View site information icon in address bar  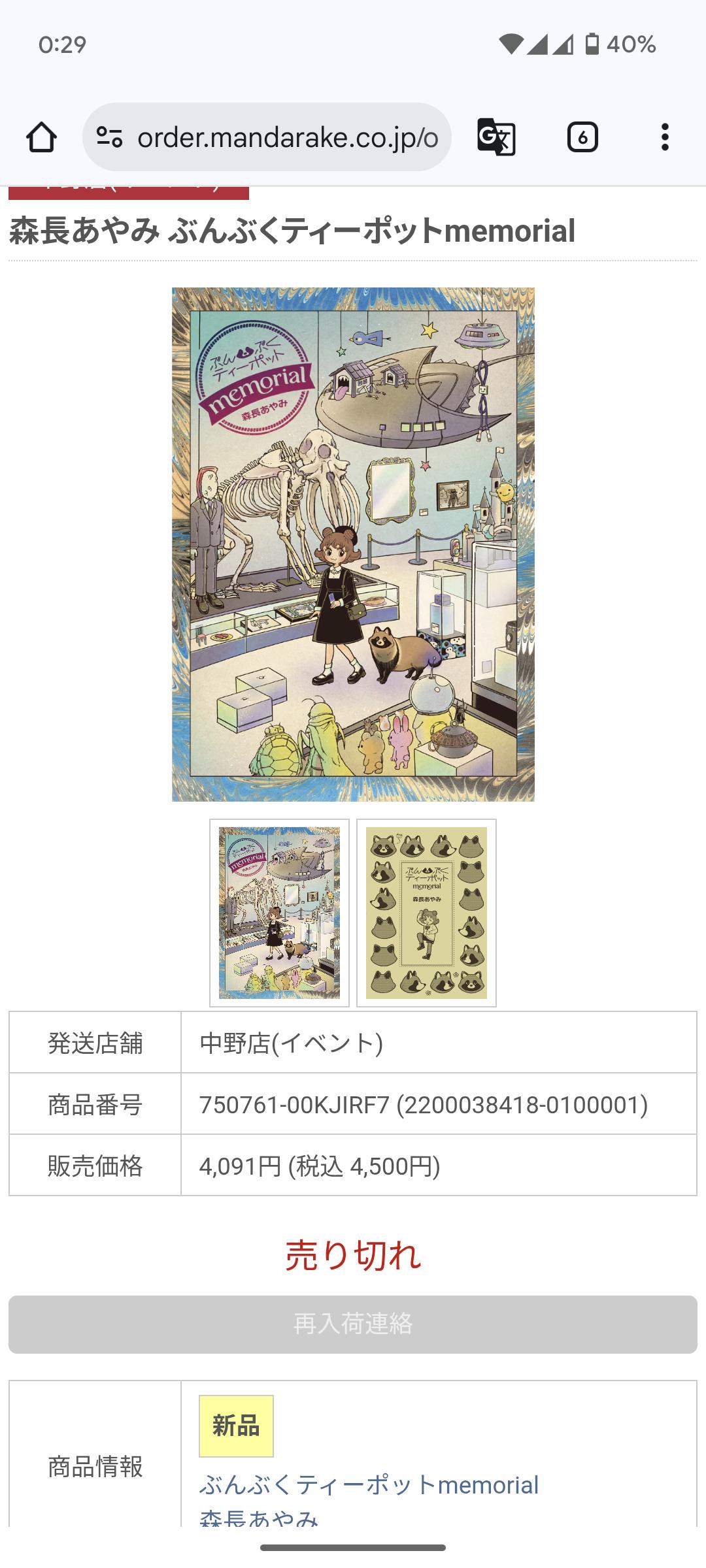[x=109, y=137]
